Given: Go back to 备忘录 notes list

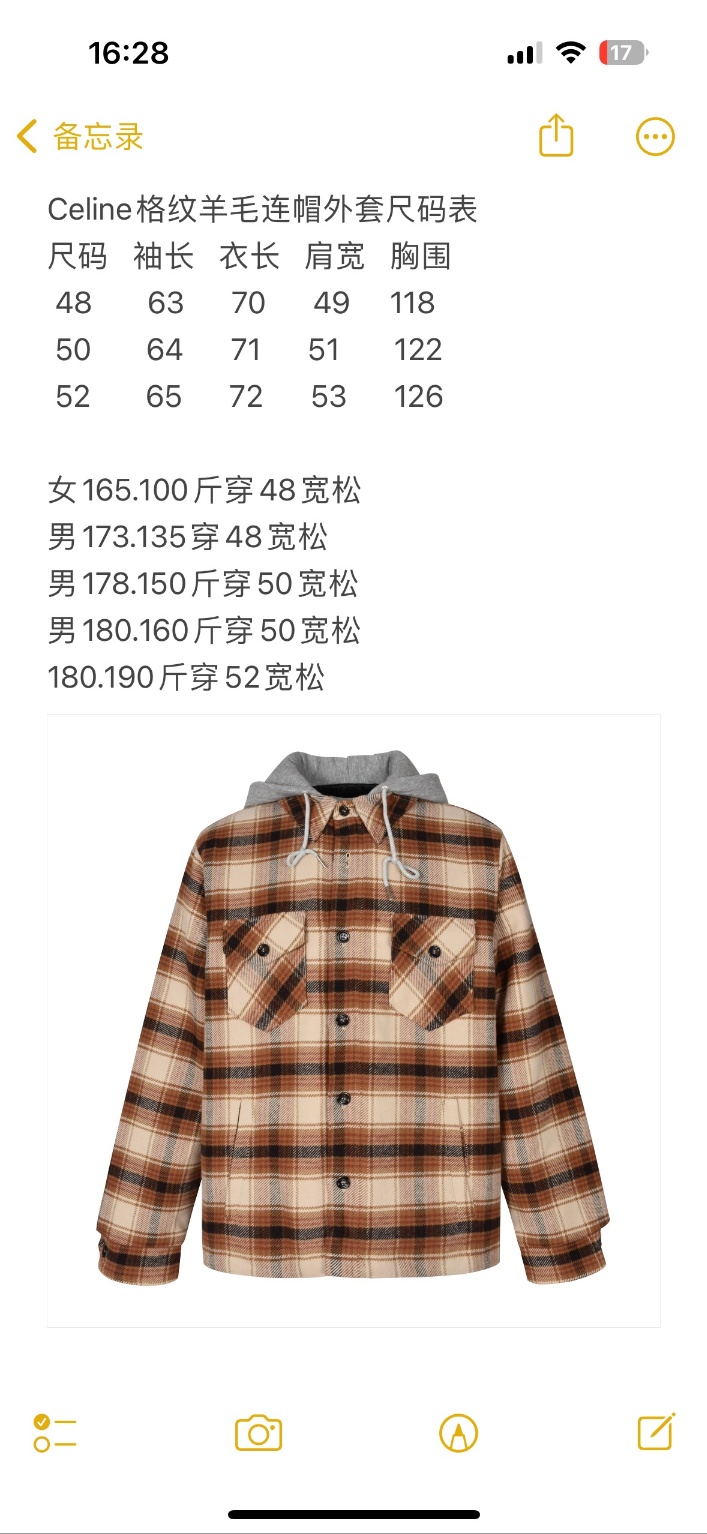Looking at the screenshot, I should 80,137.
